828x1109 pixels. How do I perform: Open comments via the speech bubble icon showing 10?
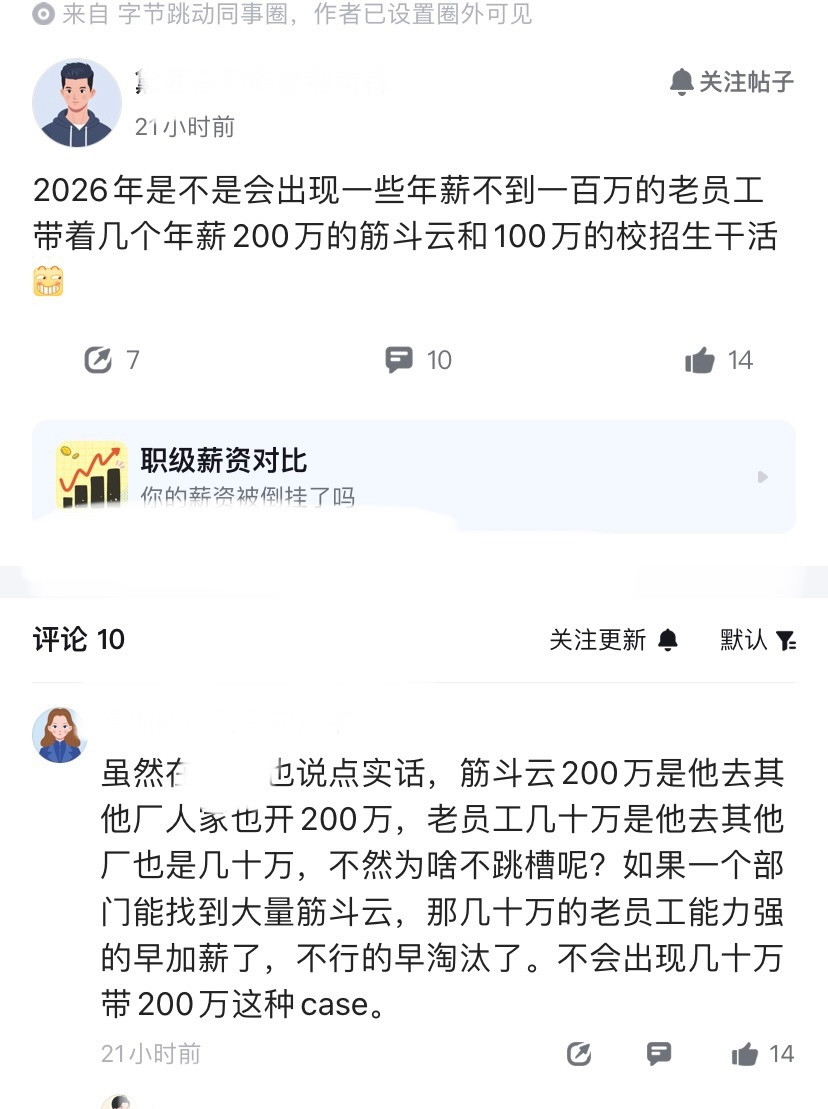coord(401,359)
